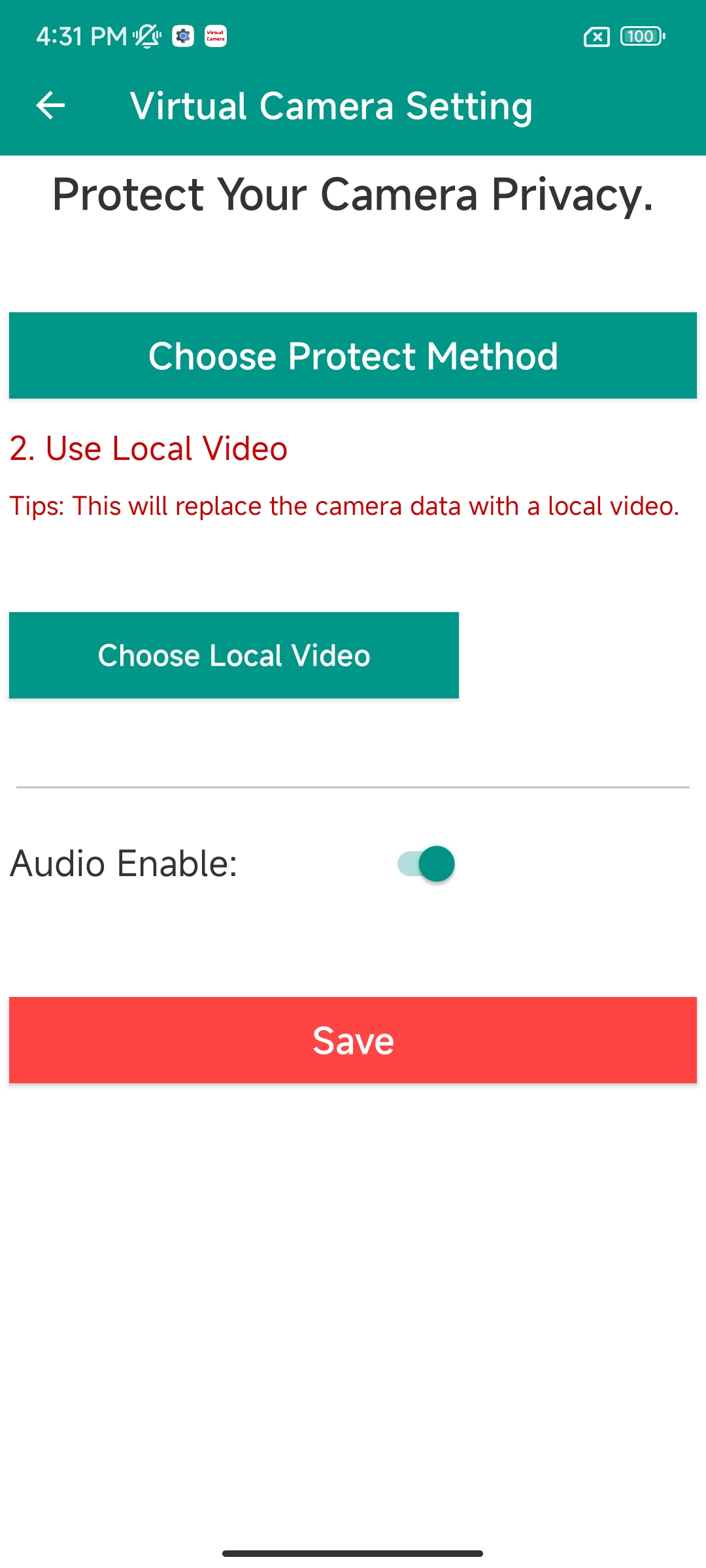Open Choose Protect Method options

click(x=353, y=356)
